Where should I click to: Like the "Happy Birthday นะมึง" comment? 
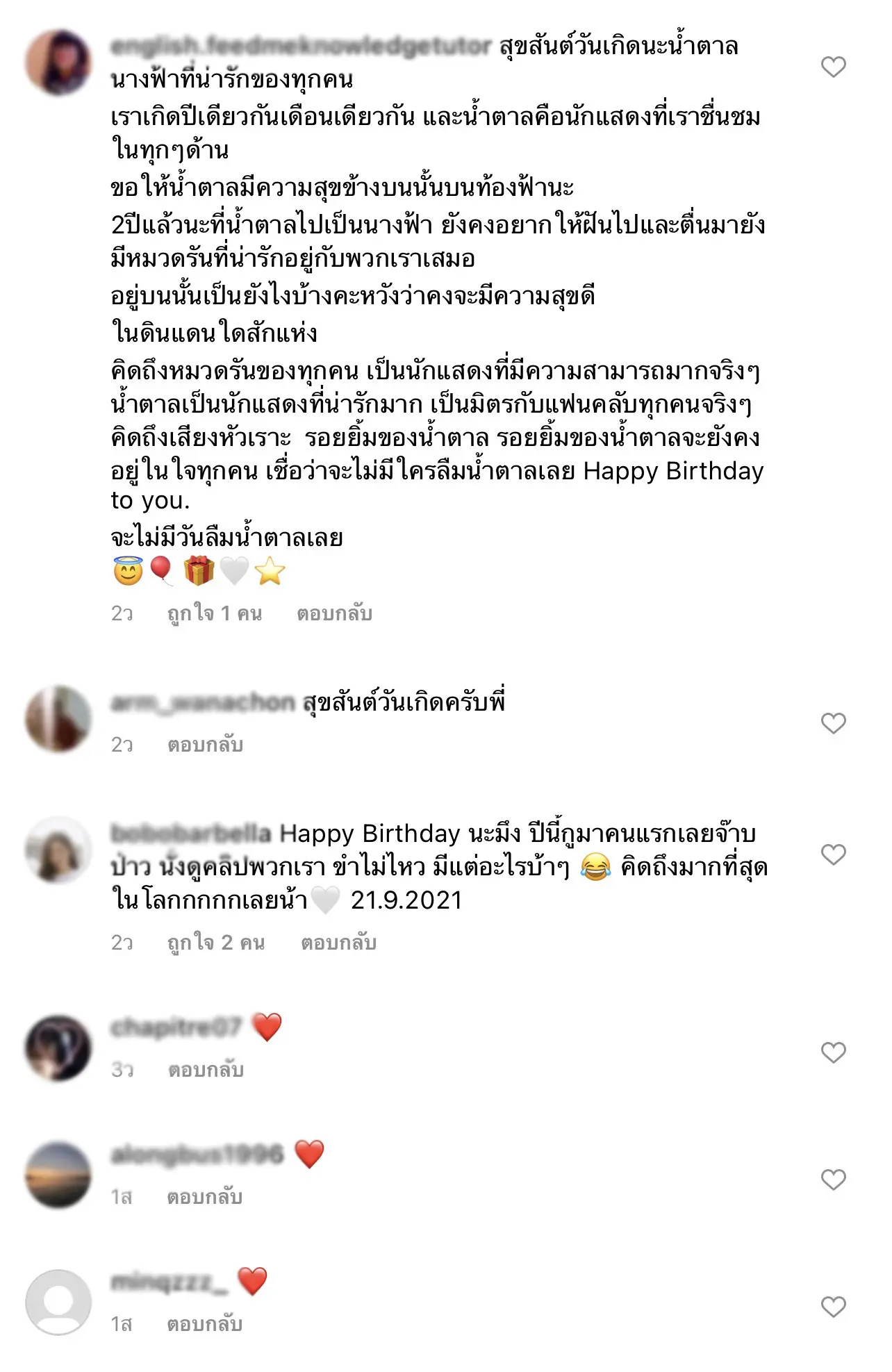(833, 854)
